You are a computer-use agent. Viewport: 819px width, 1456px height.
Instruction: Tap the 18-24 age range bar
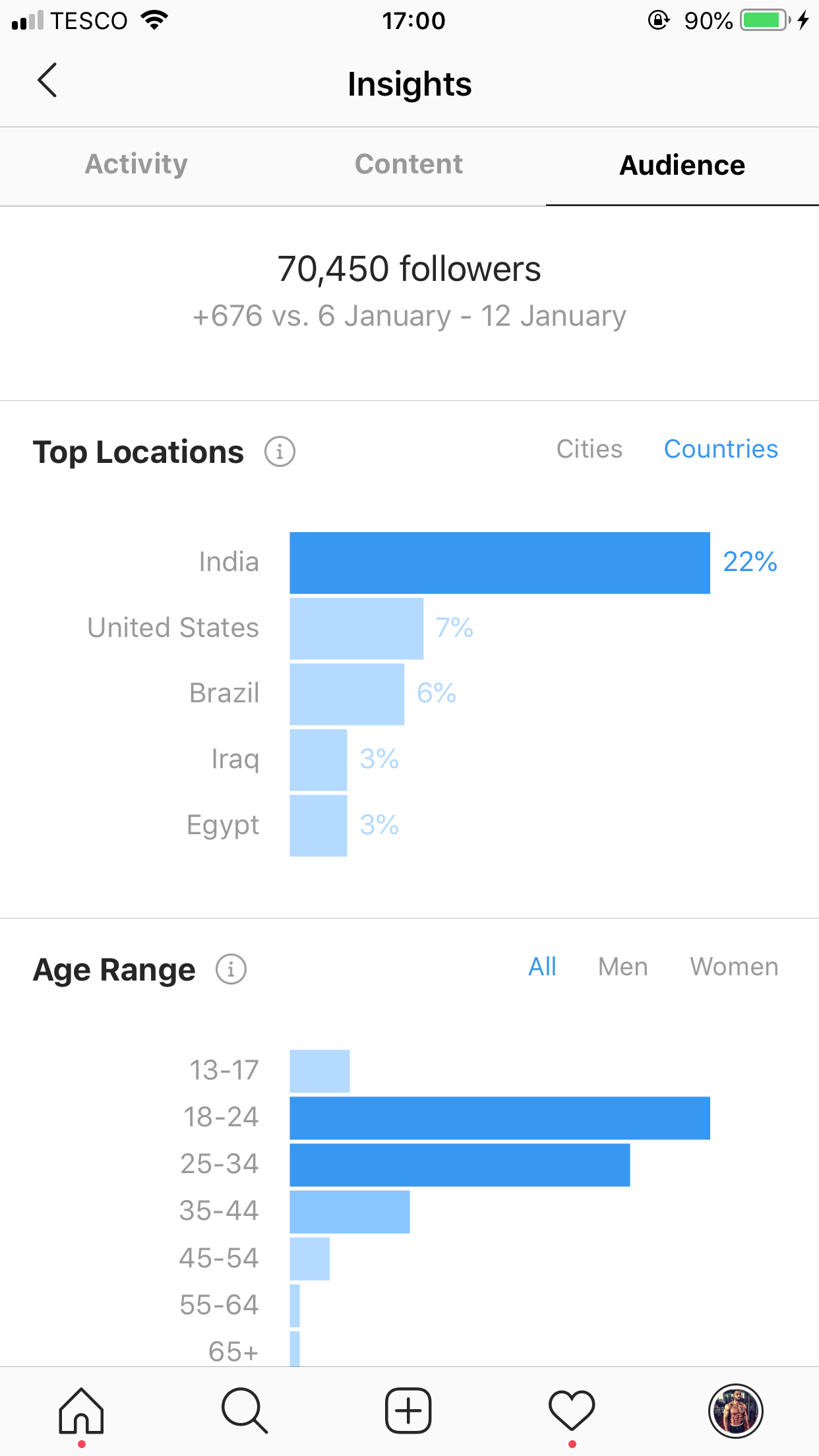pyautogui.click(x=500, y=1118)
